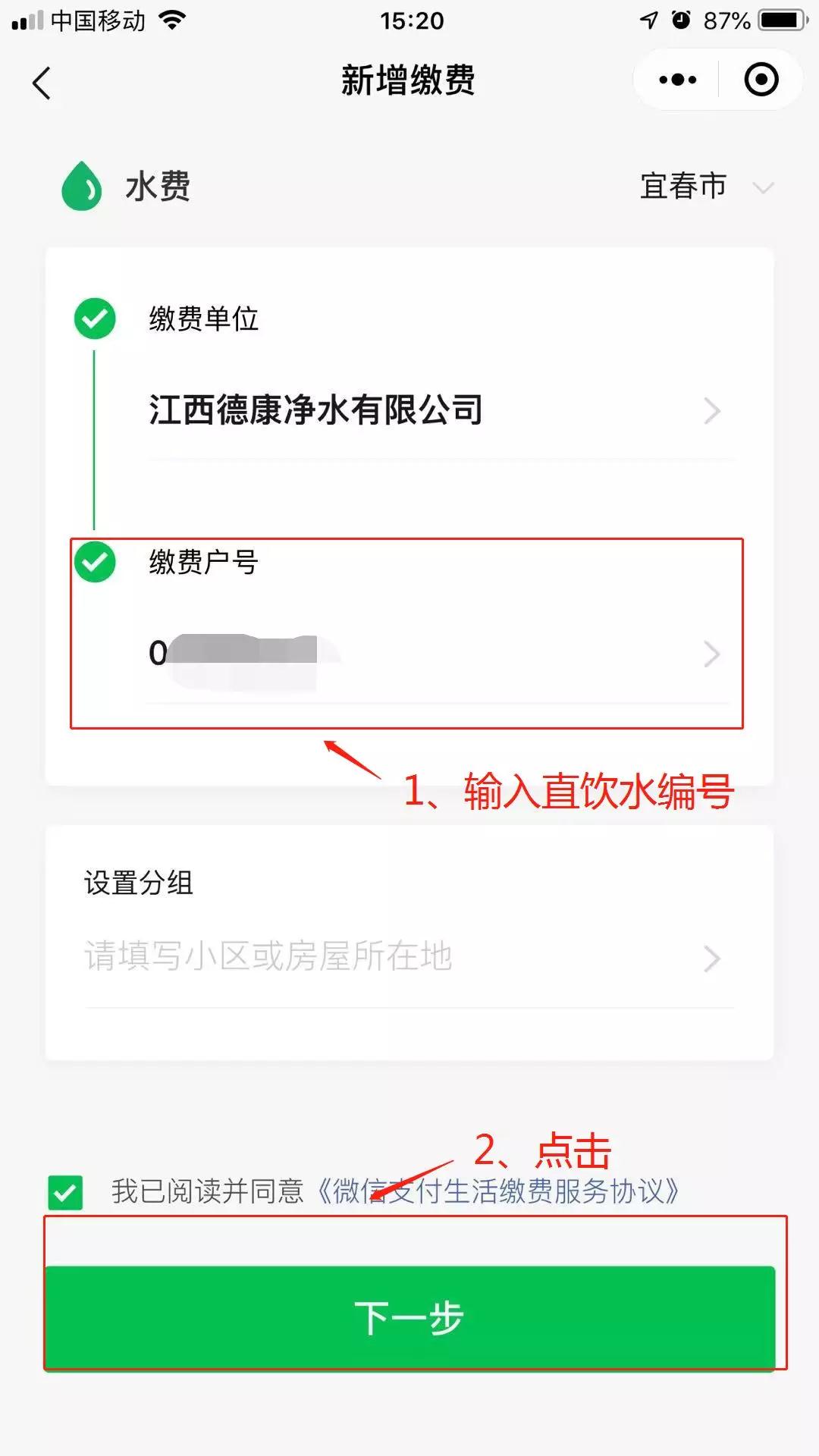This screenshot has width=819, height=1456.
Task: Open the mini program more options menu
Action: coord(677,80)
